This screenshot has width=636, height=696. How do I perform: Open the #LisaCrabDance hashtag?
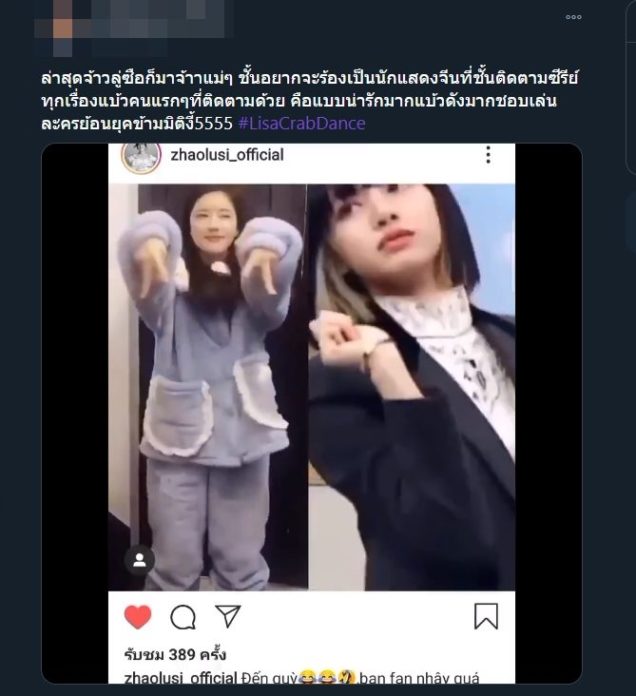click(305, 122)
